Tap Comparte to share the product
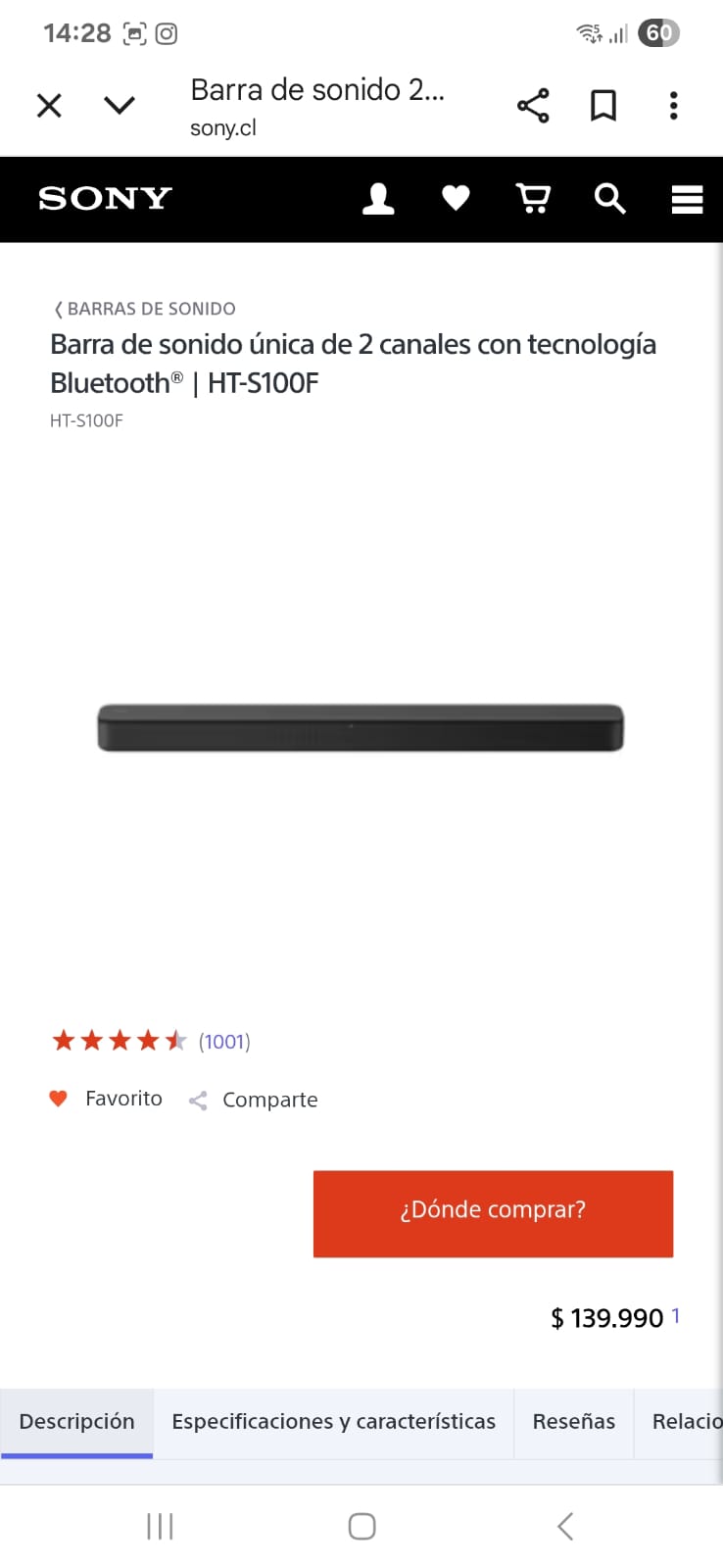The height and width of the screenshot is (1568, 723). (254, 1100)
